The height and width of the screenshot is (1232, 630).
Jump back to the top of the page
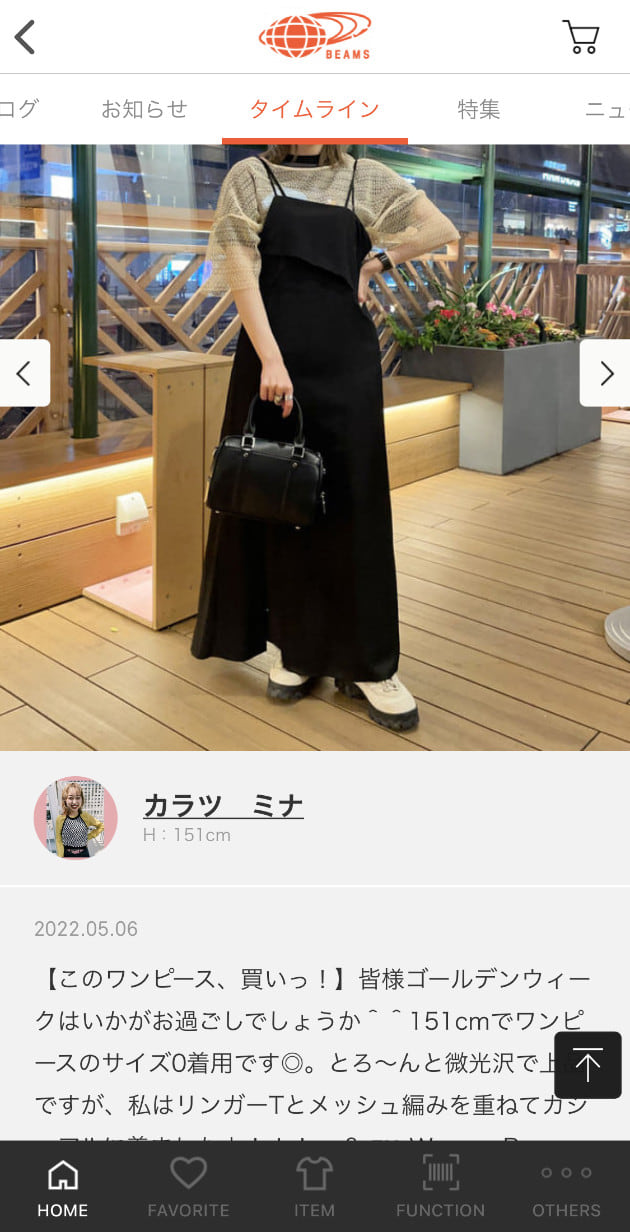click(x=588, y=1065)
